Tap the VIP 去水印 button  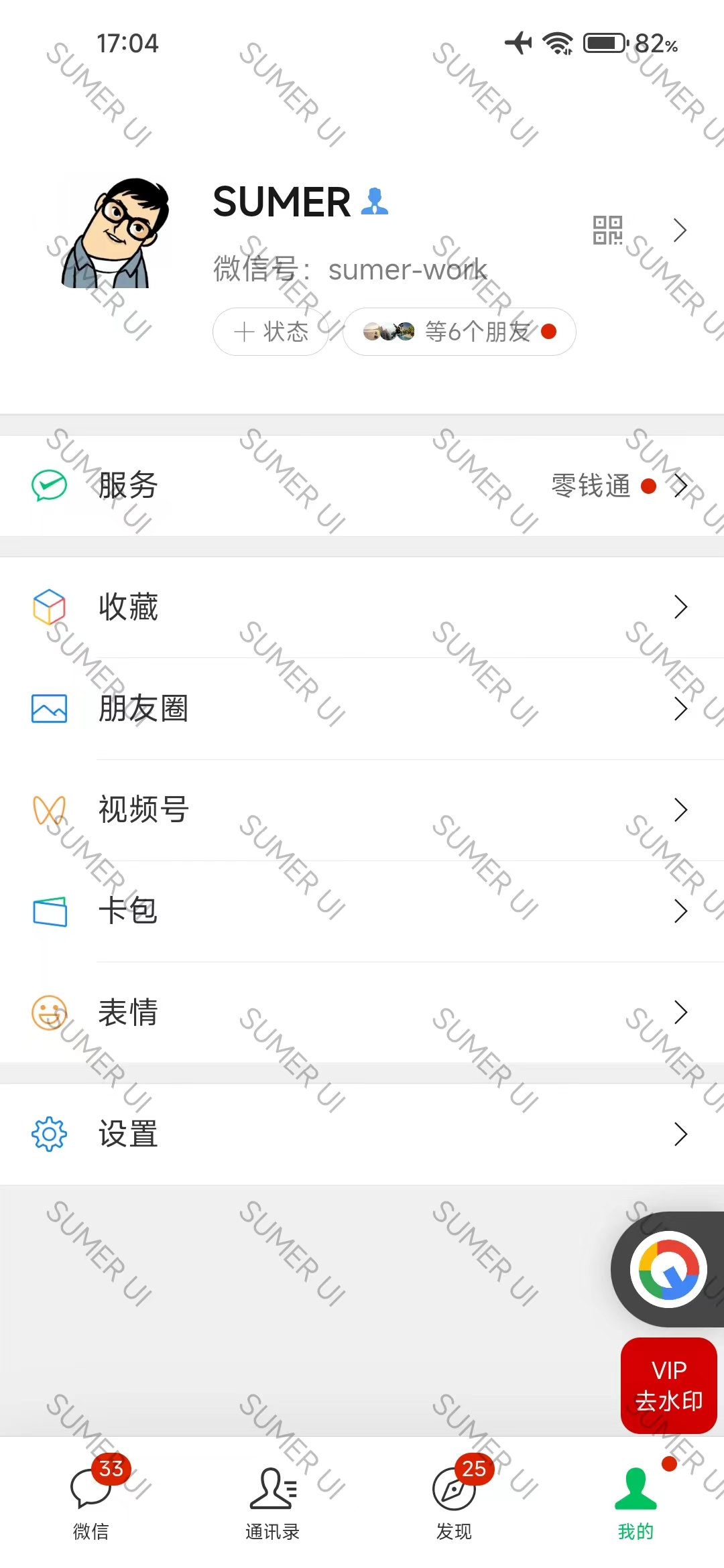[669, 1386]
